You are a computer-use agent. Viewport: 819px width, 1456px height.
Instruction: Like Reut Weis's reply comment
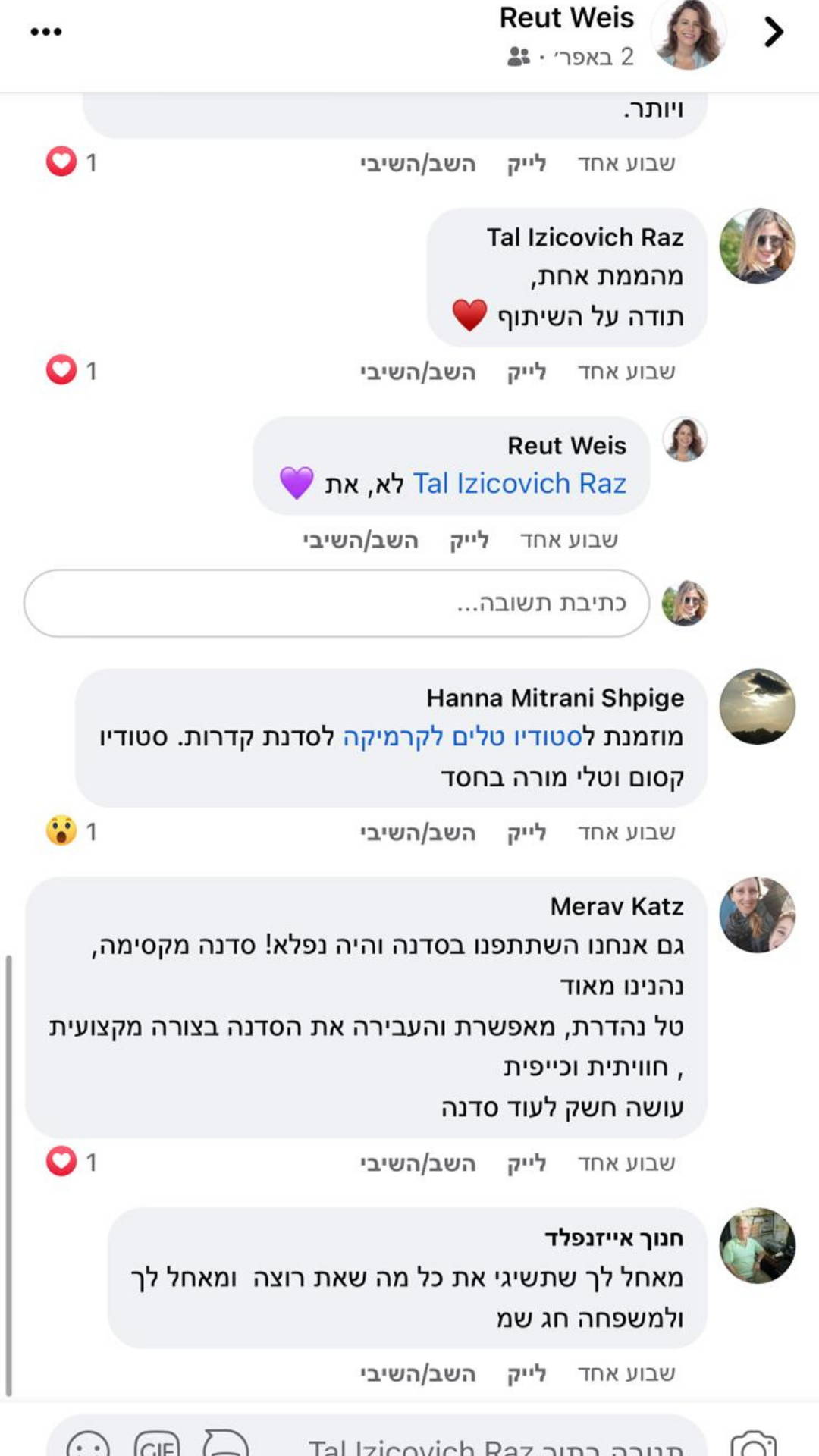pos(469,540)
